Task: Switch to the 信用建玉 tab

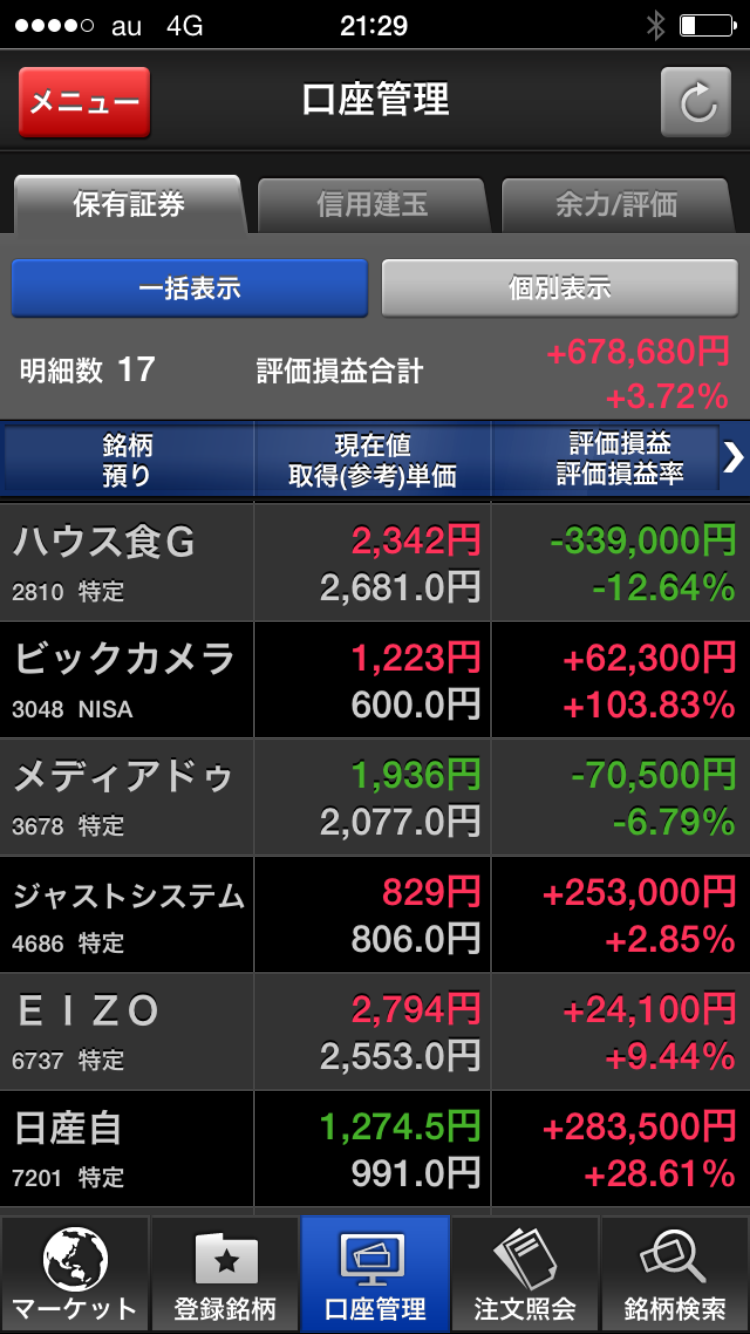Action: (x=372, y=205)
